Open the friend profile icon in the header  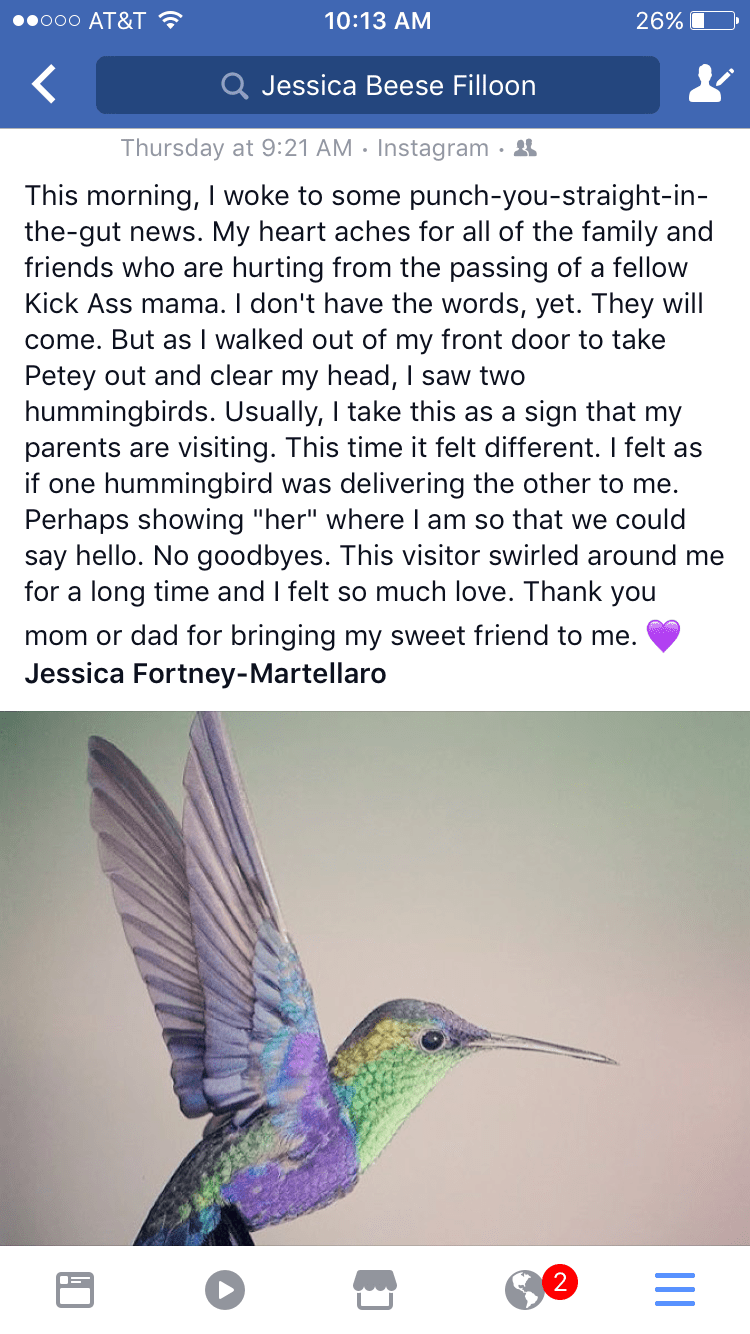[x=711, y=85]
